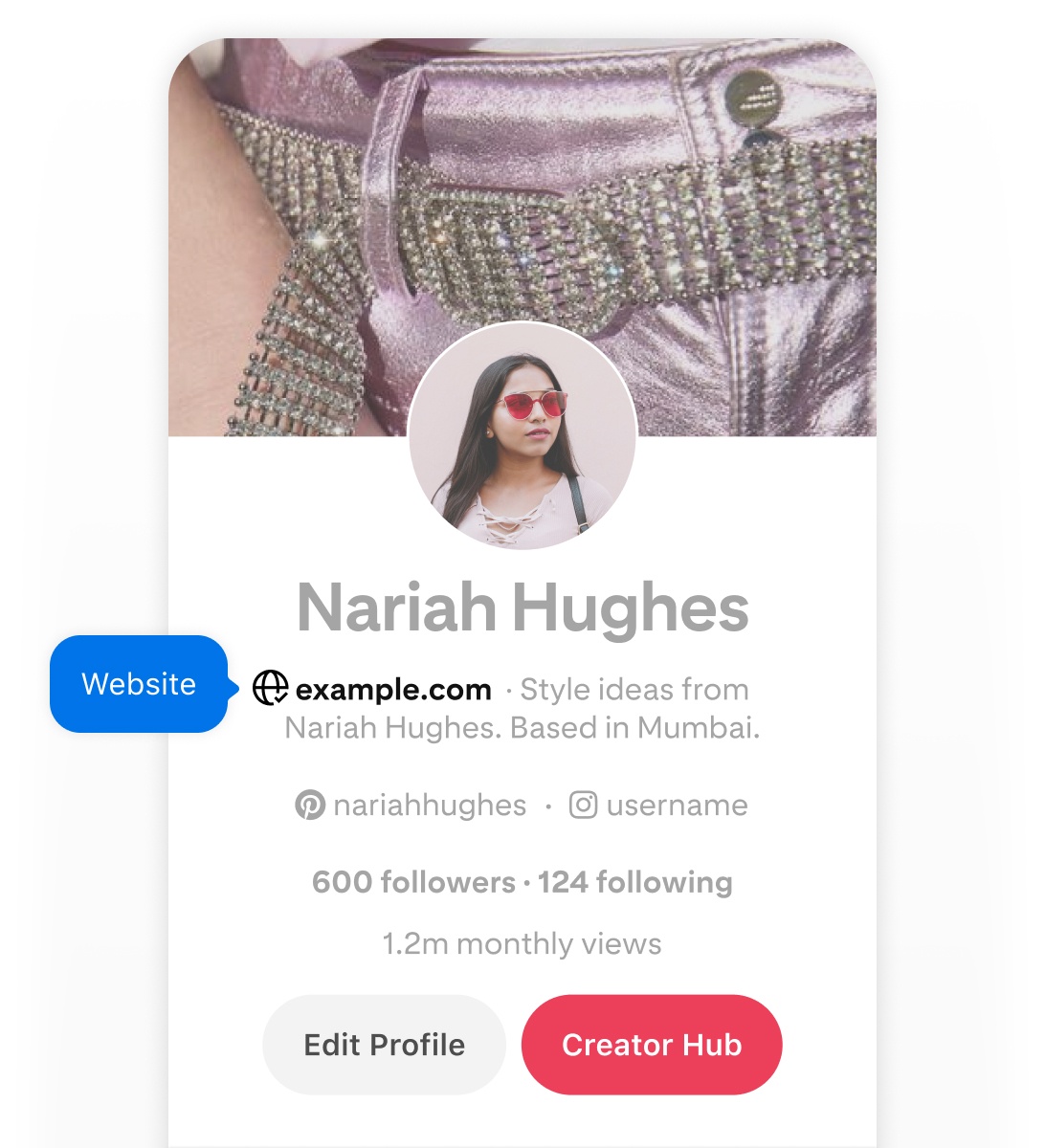This screenshot has height=1148, width=1045.
Task: Open the Website tooltip bubble
Action: 140,685
